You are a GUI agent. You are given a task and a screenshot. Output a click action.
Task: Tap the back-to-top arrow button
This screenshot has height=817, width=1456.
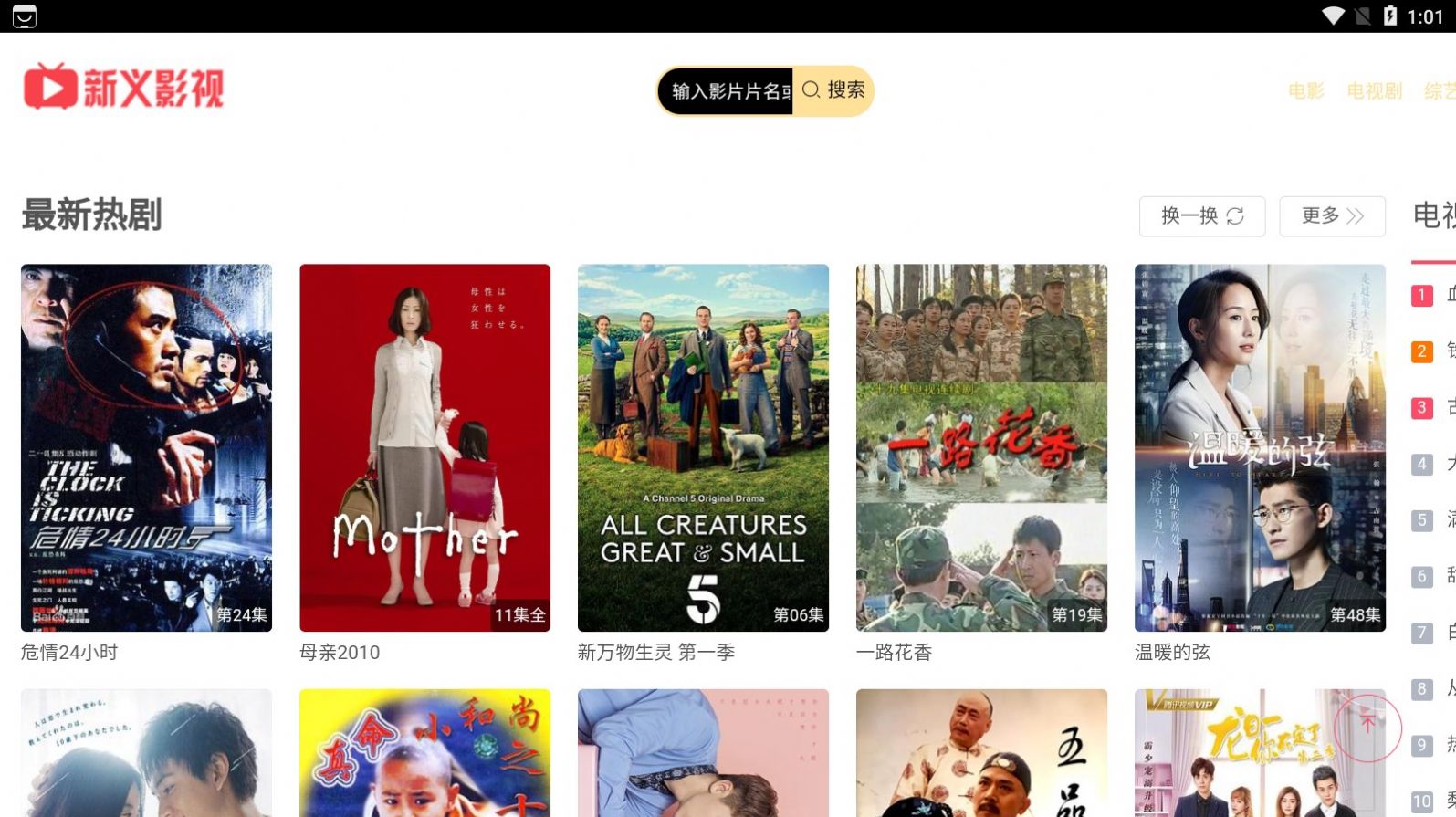tap(1367, 727)
